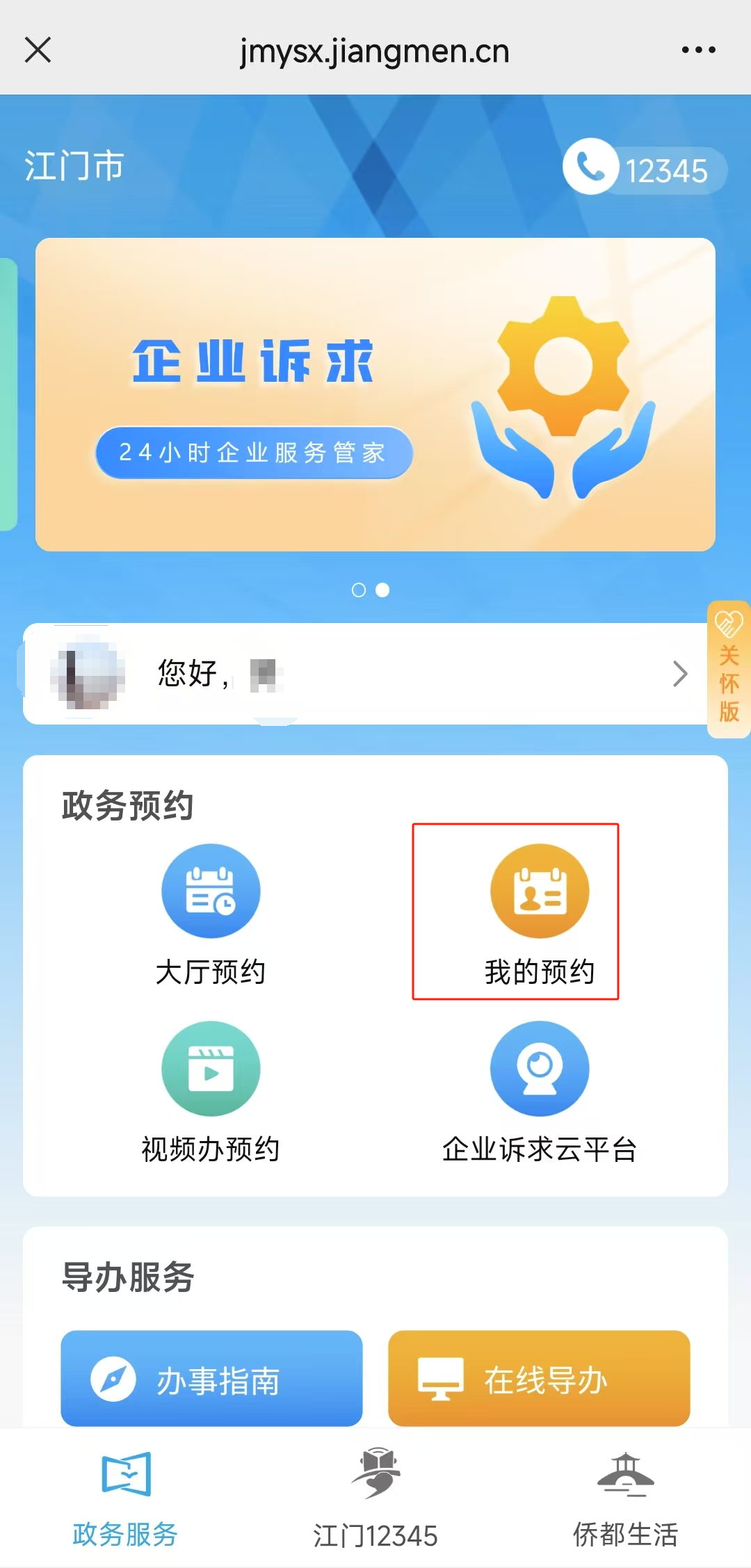Open the 办事指南 service guide
This screenshot has height=1568, width=751.
pos(211,1379)
